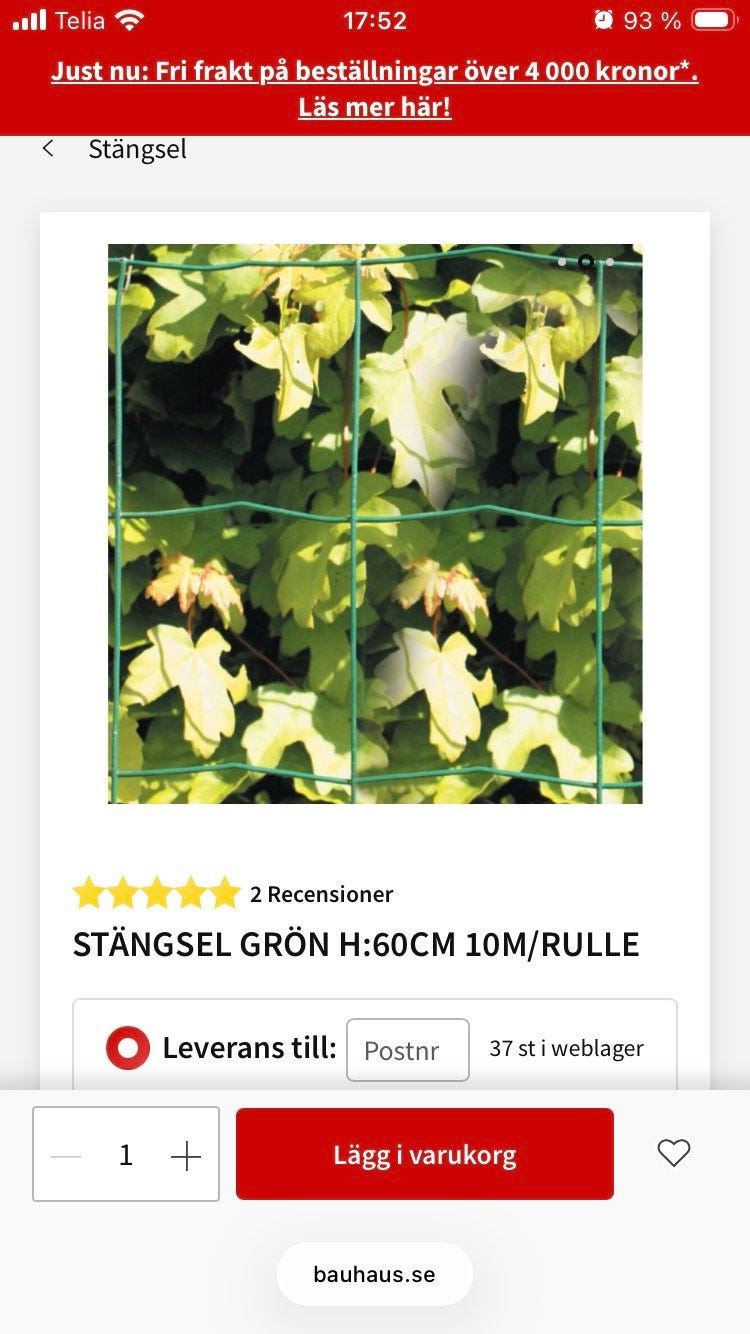Click the red delivery location icon
Image resolution: width=750 pixels, height=1334 pixels.
(x=127, y=1048)
